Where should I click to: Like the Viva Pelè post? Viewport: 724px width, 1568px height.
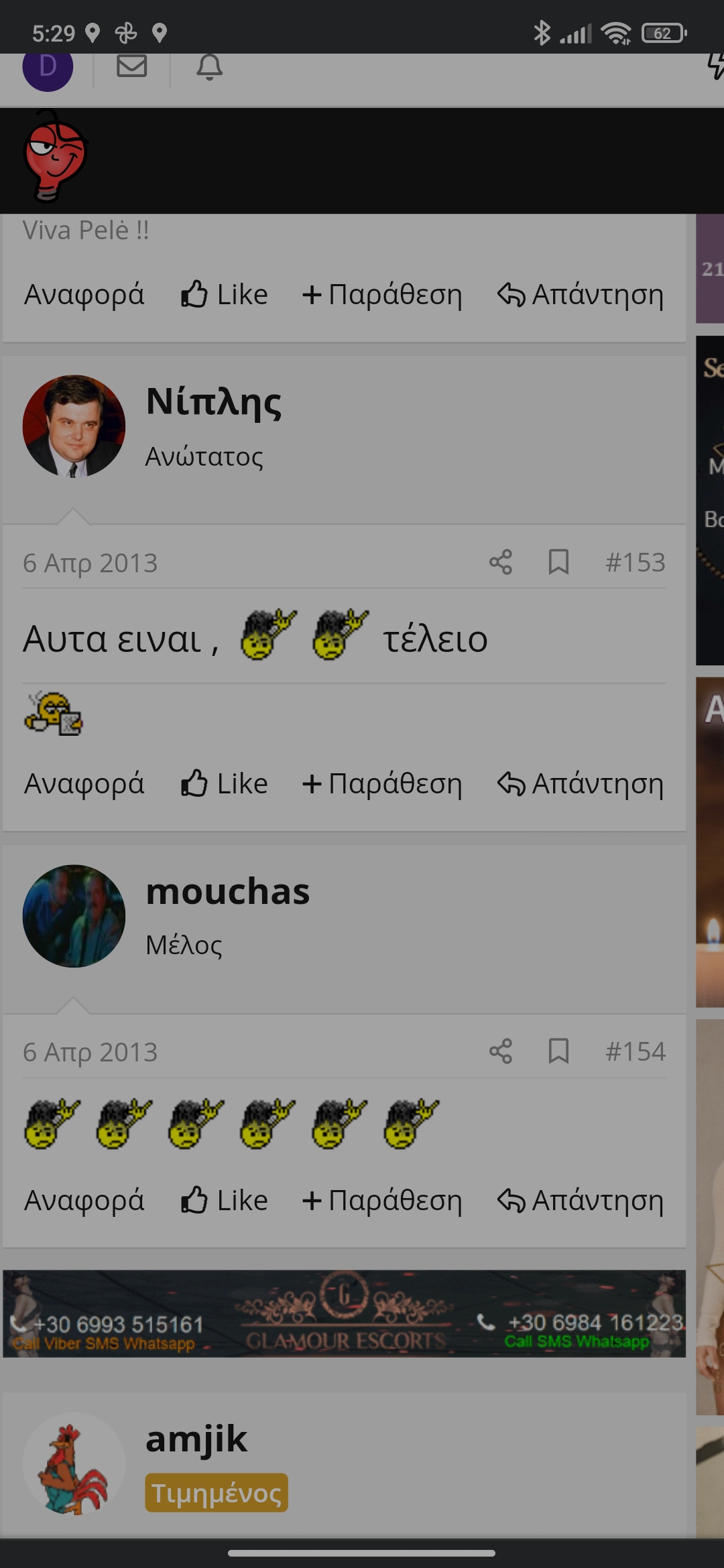[x=225, y=294]
